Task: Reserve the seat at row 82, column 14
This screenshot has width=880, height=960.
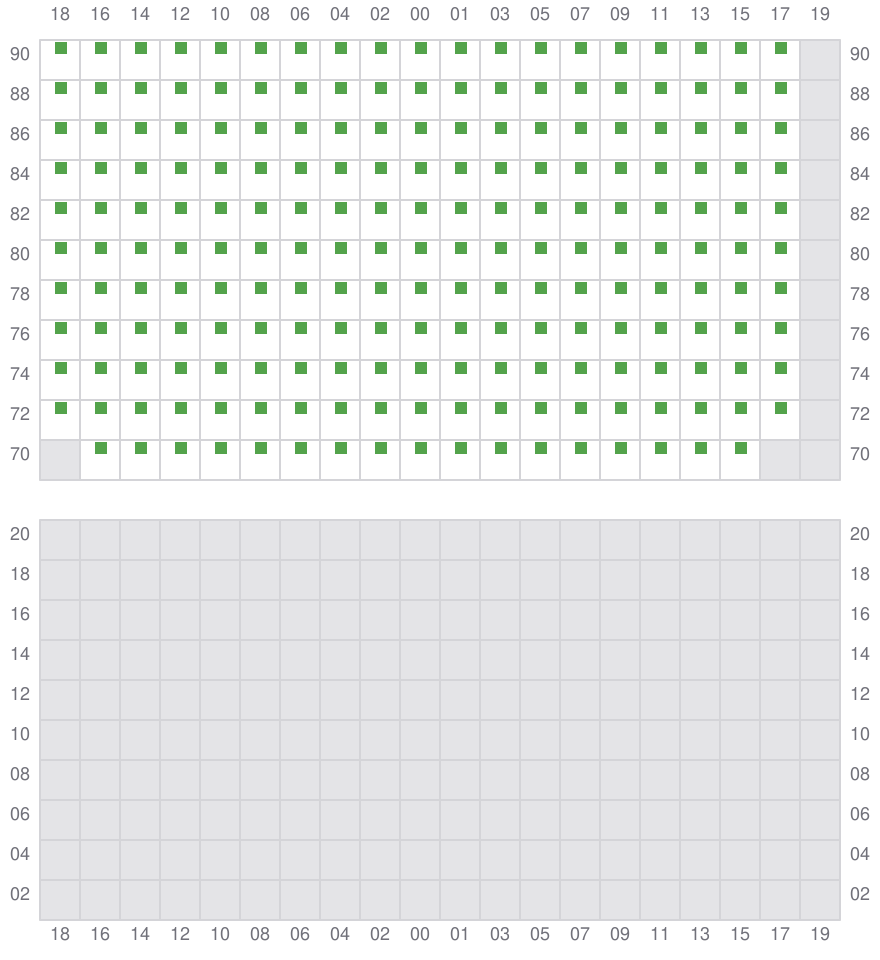Action: coord(141,208)
